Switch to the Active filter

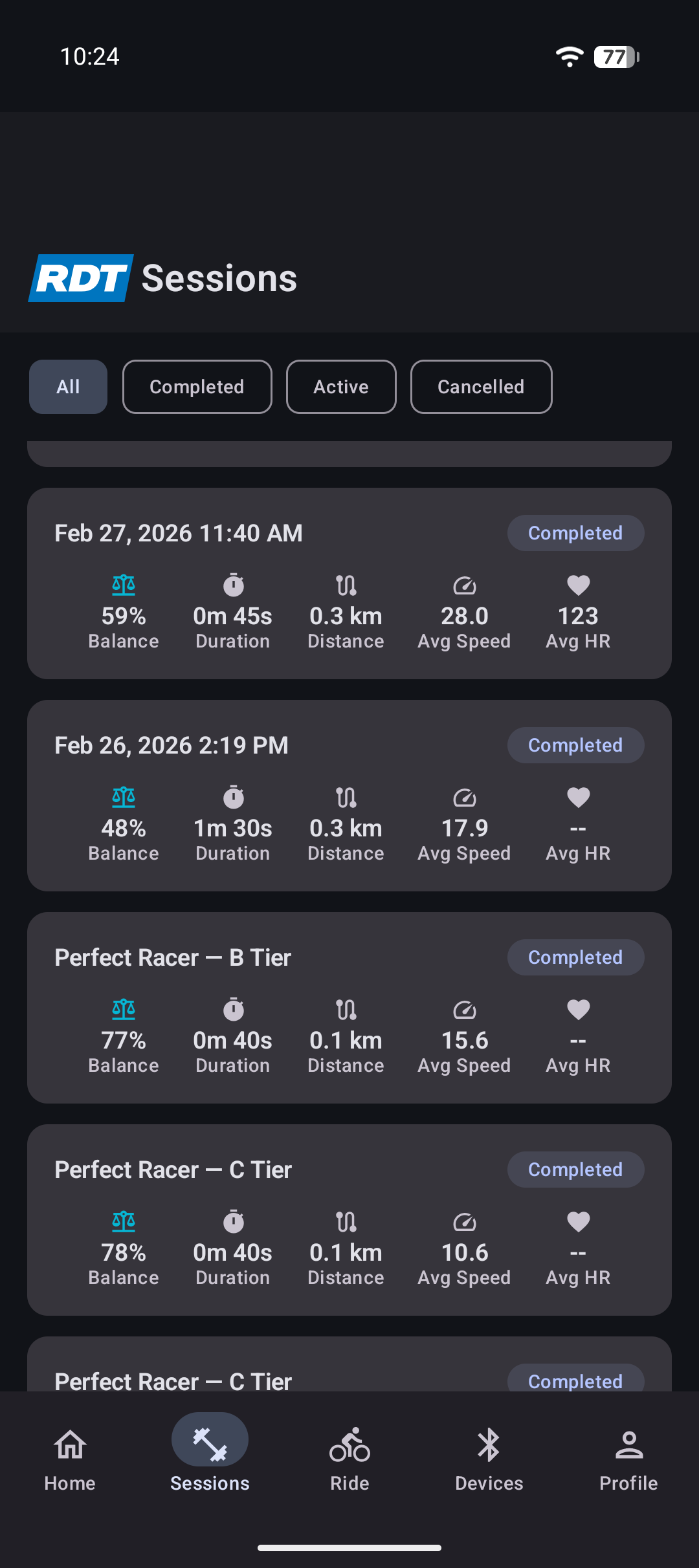[340, 387]
